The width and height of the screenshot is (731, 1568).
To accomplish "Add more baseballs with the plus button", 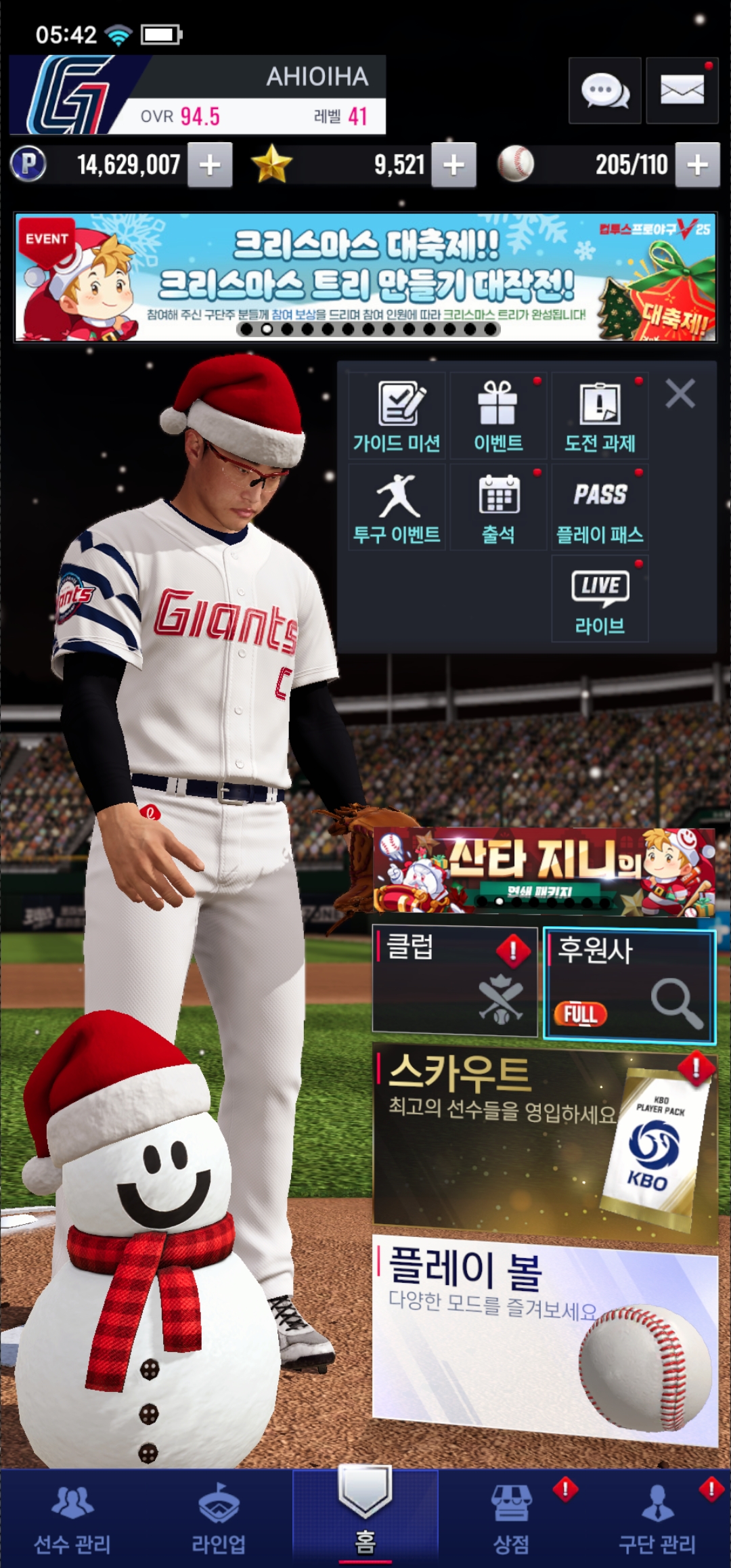I will (x=697, y=165).
